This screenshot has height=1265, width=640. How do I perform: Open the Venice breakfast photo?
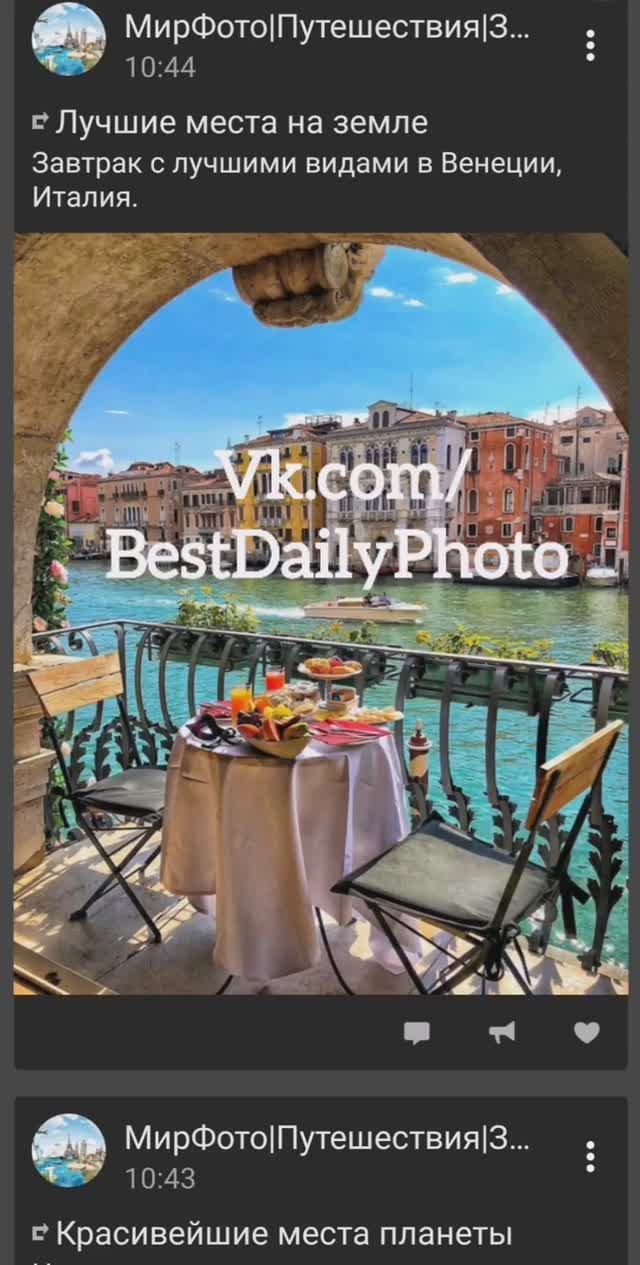coord(320,614)
